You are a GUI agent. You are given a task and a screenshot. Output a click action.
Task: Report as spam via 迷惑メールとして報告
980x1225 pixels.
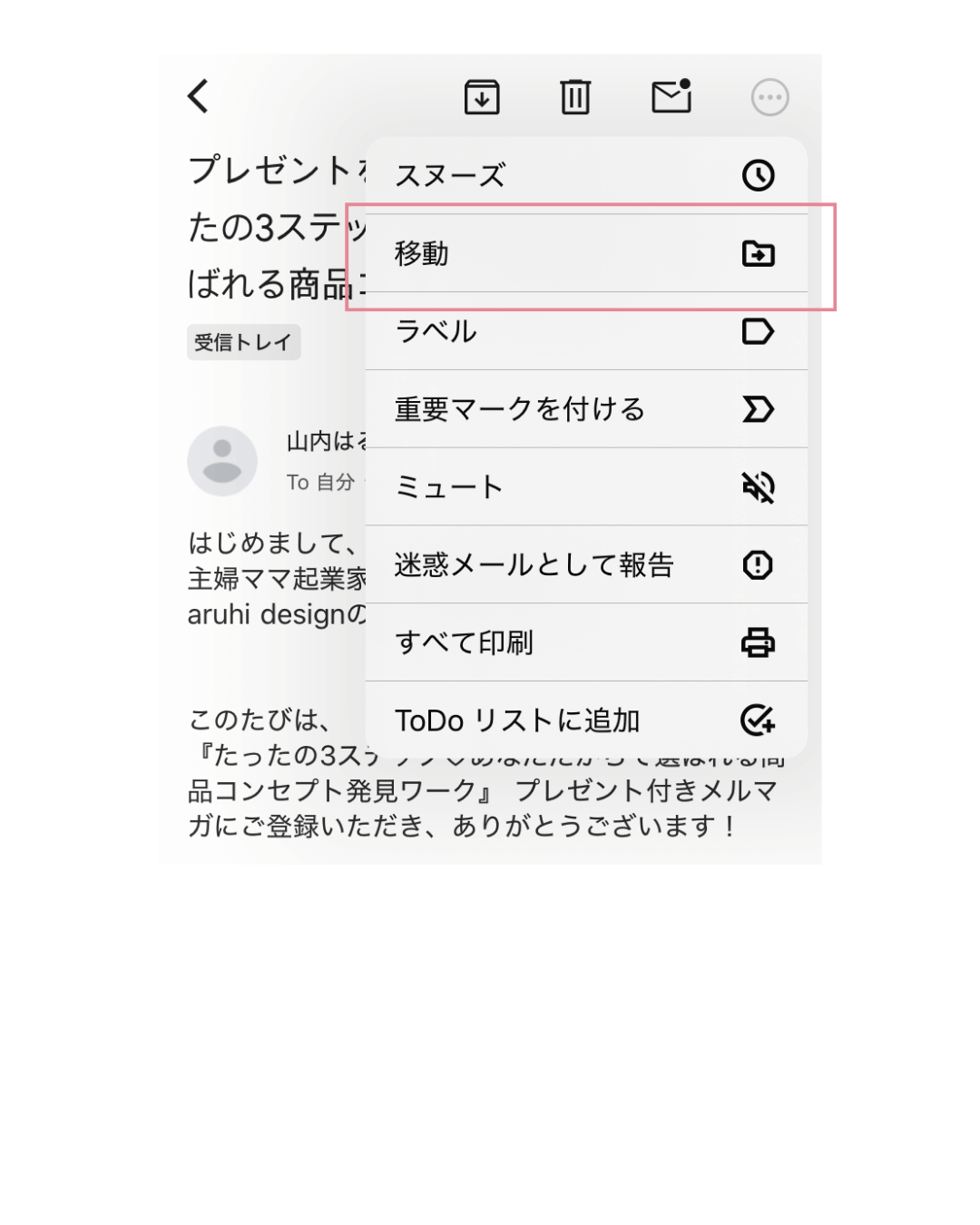click(x=585, y=565)
